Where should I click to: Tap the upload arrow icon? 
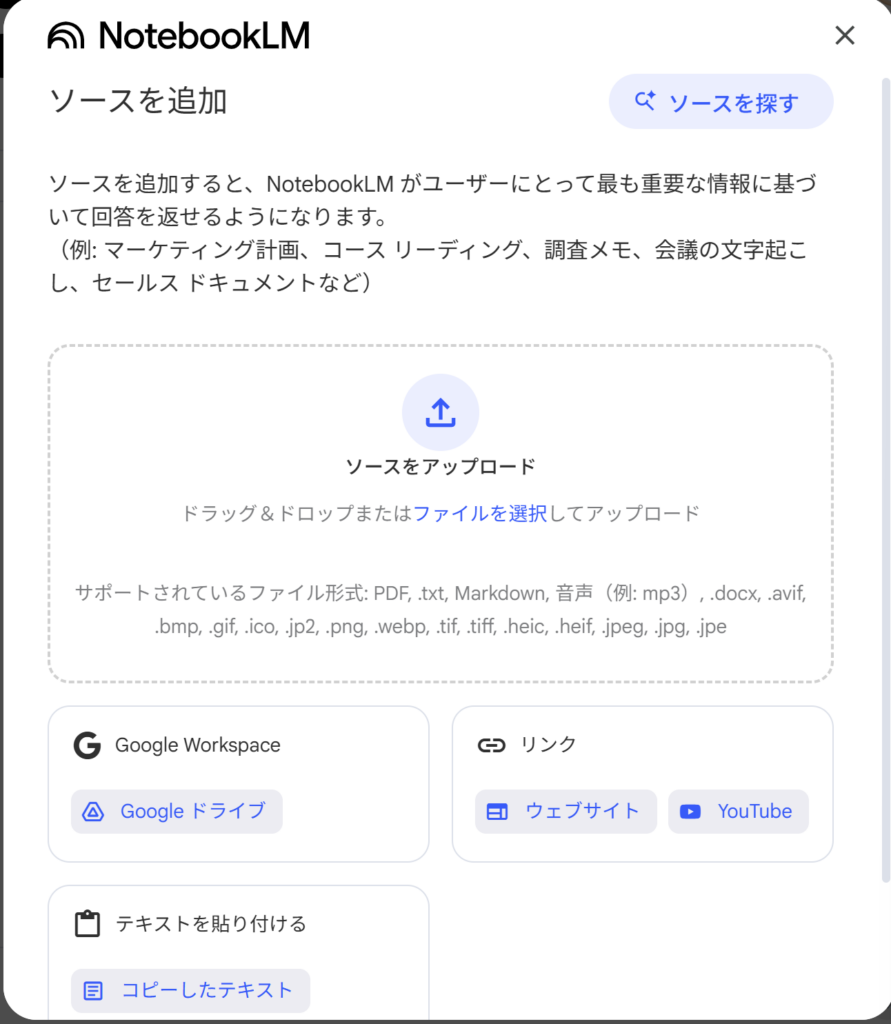click(x=441, y=412)
